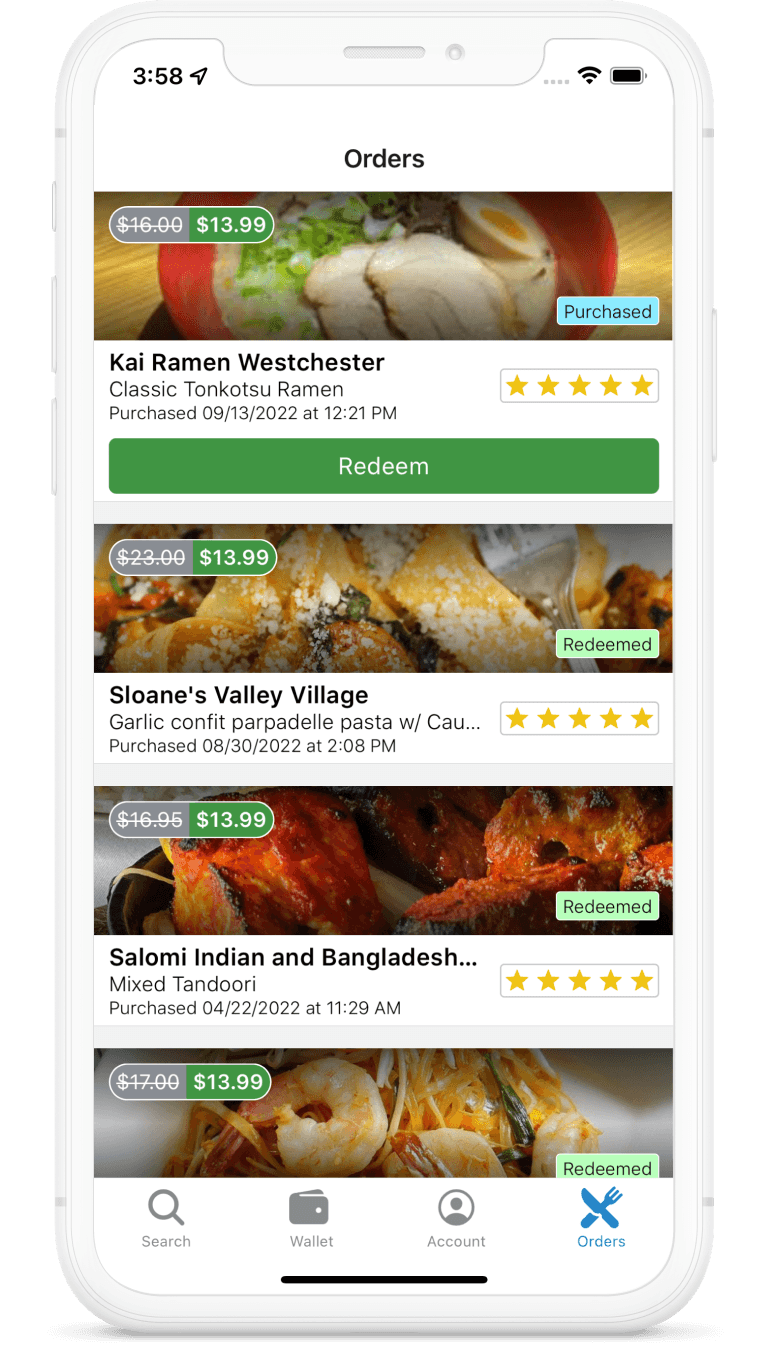Tap the star rating for Mixed Tandoori
Image resolution: width=762 pixels, height=1346 pixels.
coord(579,981)
